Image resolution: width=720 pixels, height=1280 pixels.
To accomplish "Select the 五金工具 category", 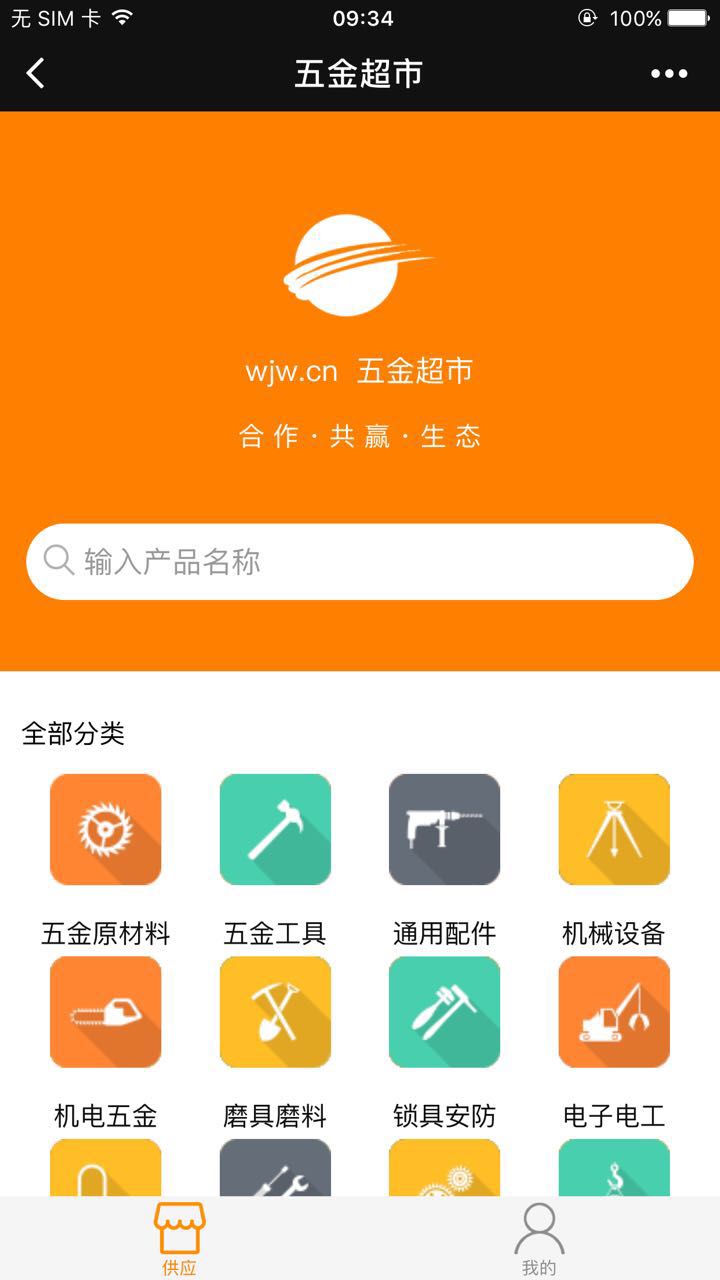I will coord(275,830).
